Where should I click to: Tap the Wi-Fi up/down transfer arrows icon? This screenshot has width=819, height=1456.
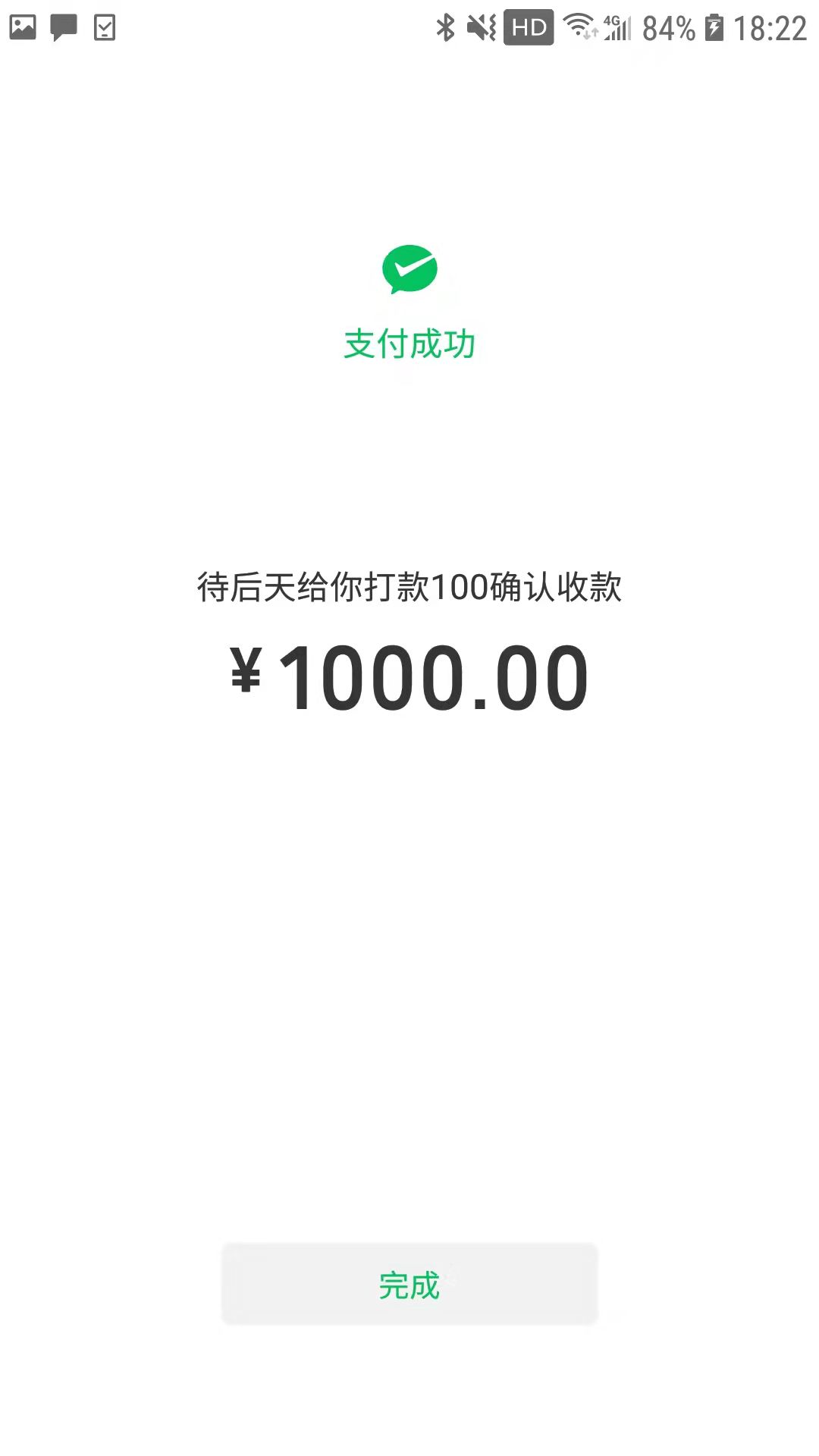point(591,34)
